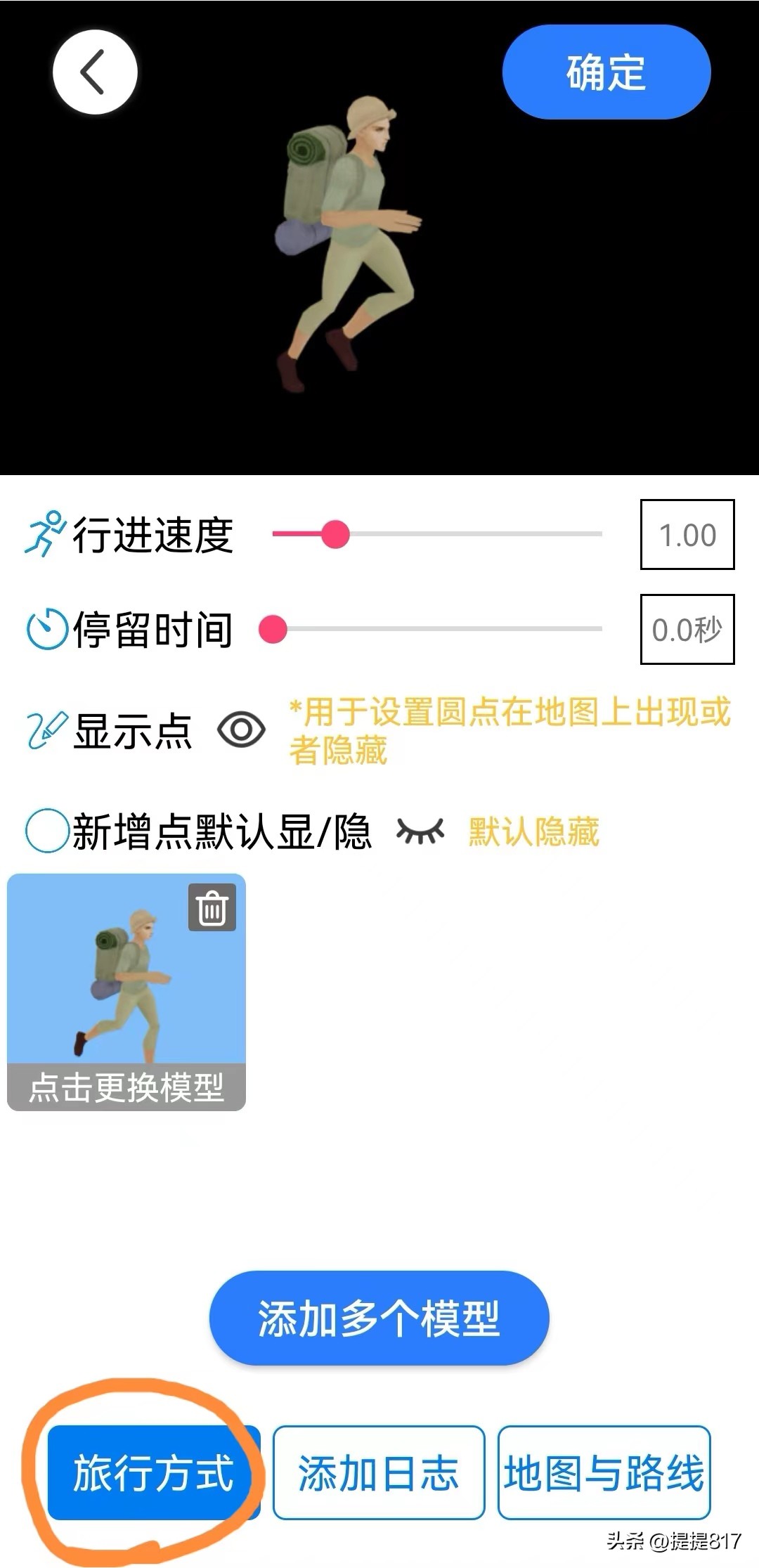This screenshot has height=1568, width=759.
Task: Toggle visibility of display points via eye icon
Action: click(x=242, y=731)
